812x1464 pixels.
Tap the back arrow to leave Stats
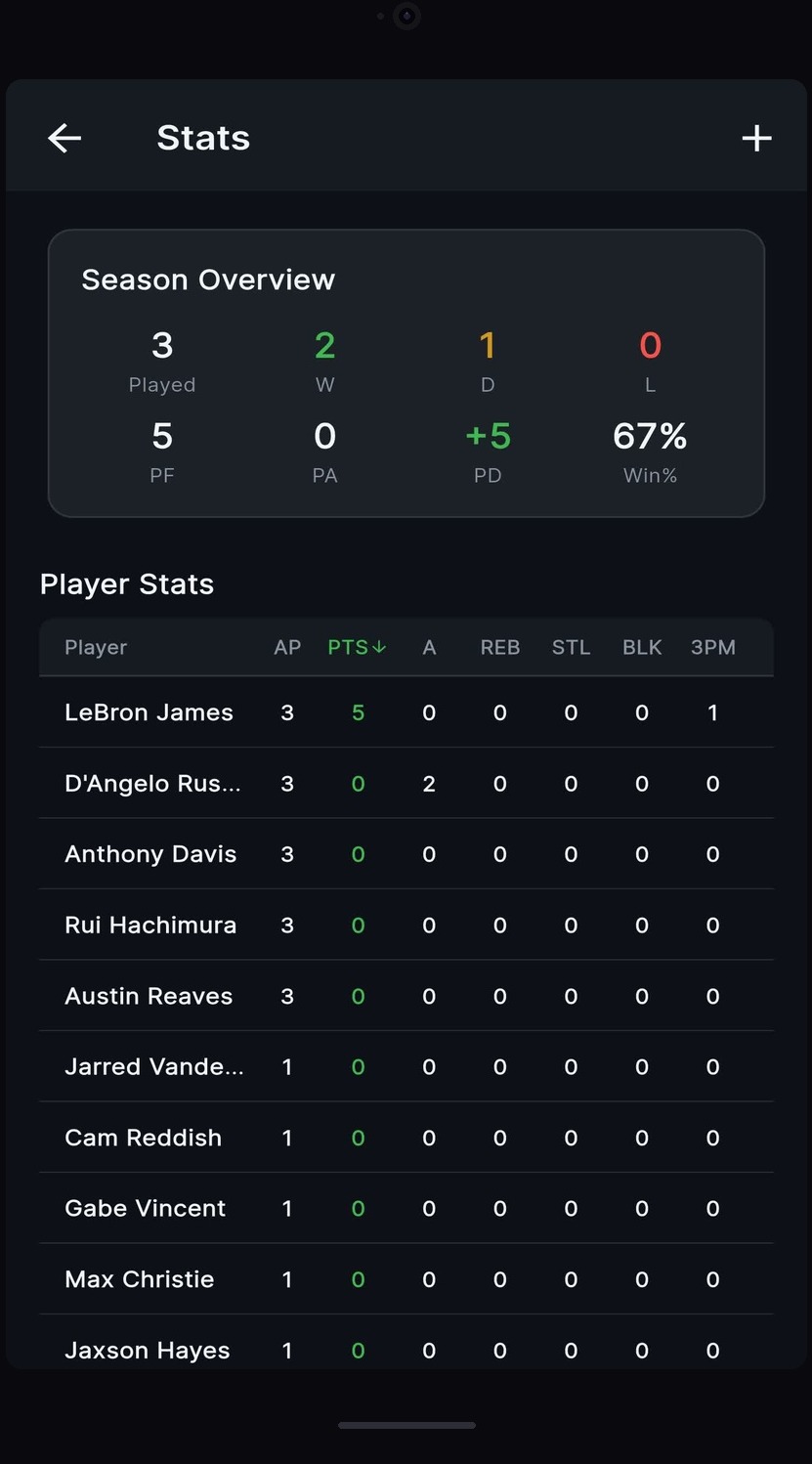[x=64, y=138]
